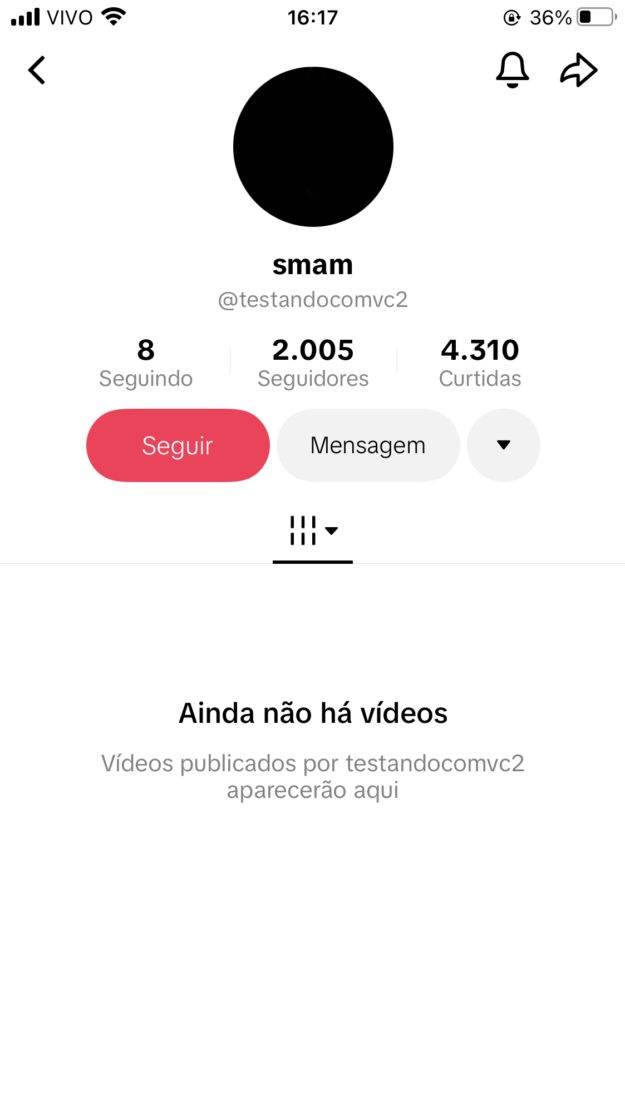This screenshot has width=625, height=1111.
Task: Open the videos grid tab dropdown
Action: pos(313,531)
